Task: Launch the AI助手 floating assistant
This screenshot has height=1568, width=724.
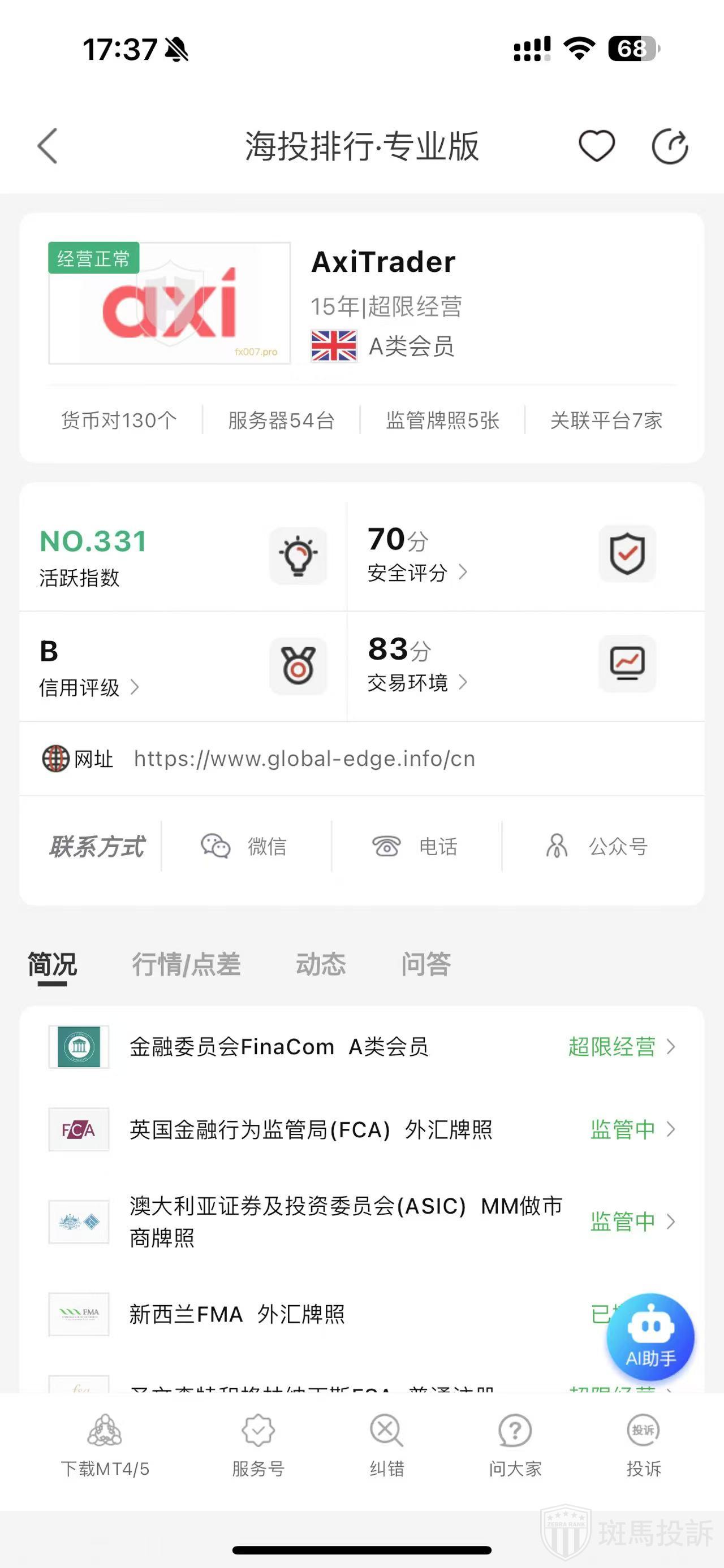Action: click(650, 1337)
